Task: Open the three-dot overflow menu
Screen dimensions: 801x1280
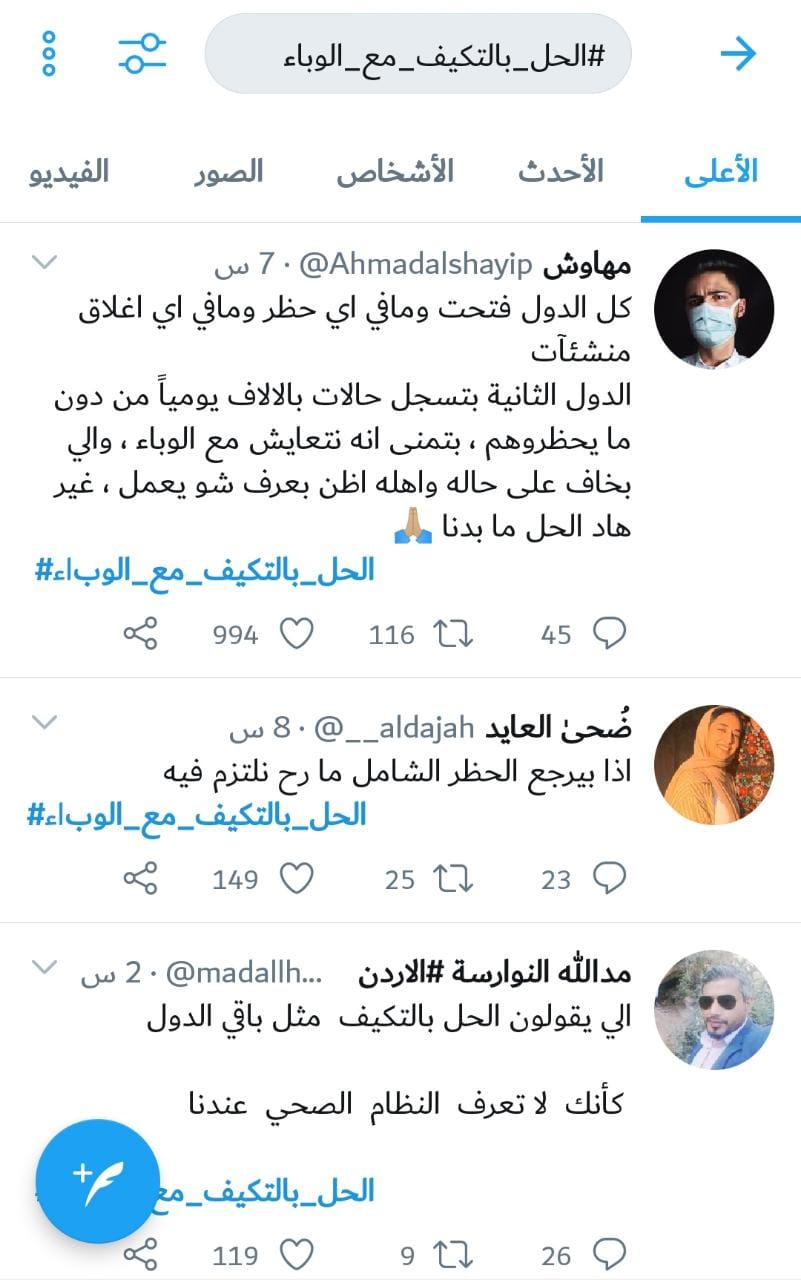Action: point(49,53)
